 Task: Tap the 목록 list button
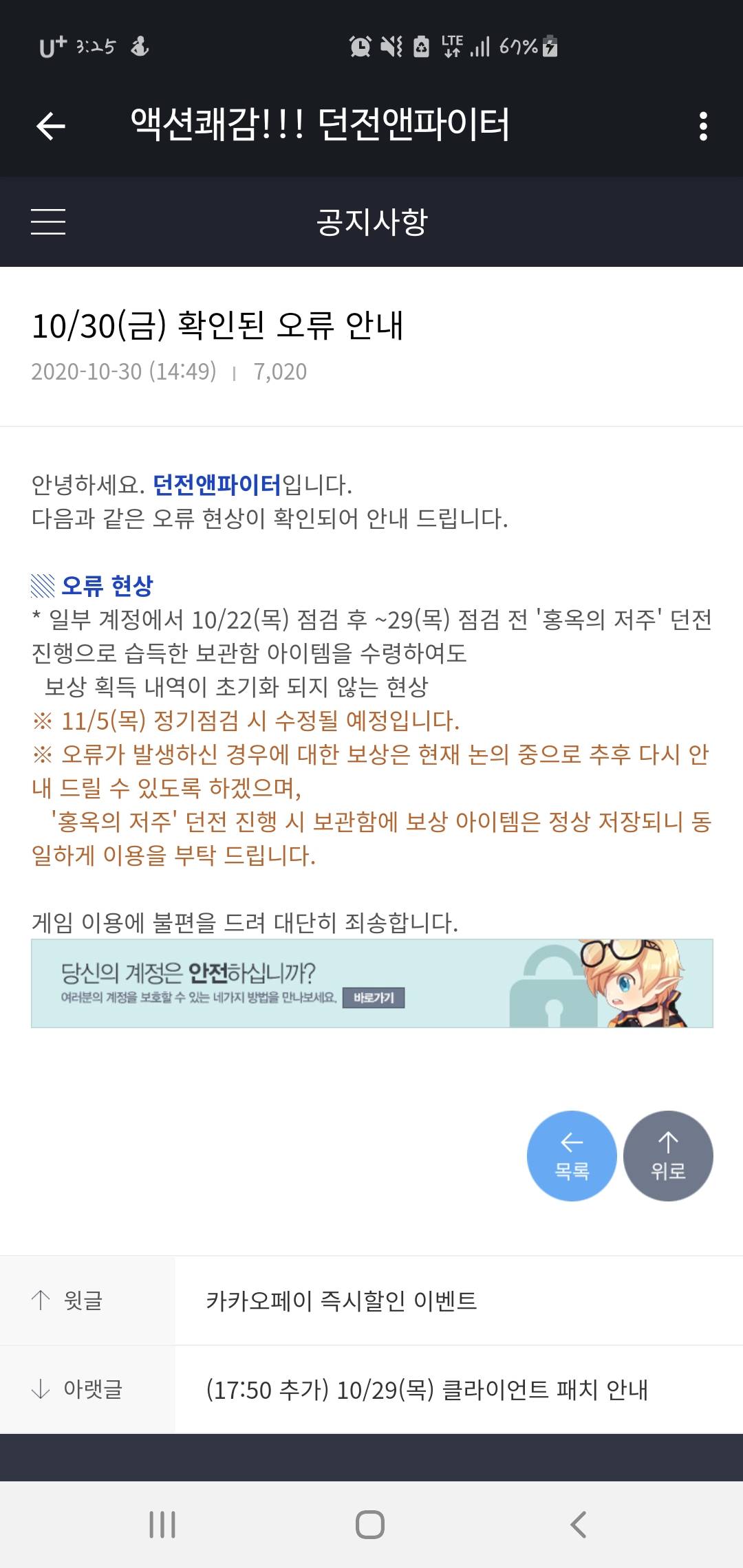[x=571, y=1156]
